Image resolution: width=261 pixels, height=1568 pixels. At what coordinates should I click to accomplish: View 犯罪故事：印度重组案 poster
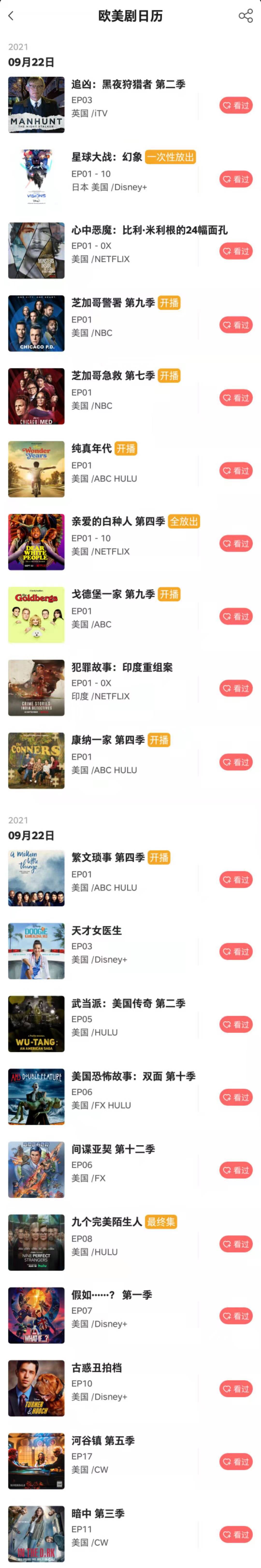[x=36, y=688]
